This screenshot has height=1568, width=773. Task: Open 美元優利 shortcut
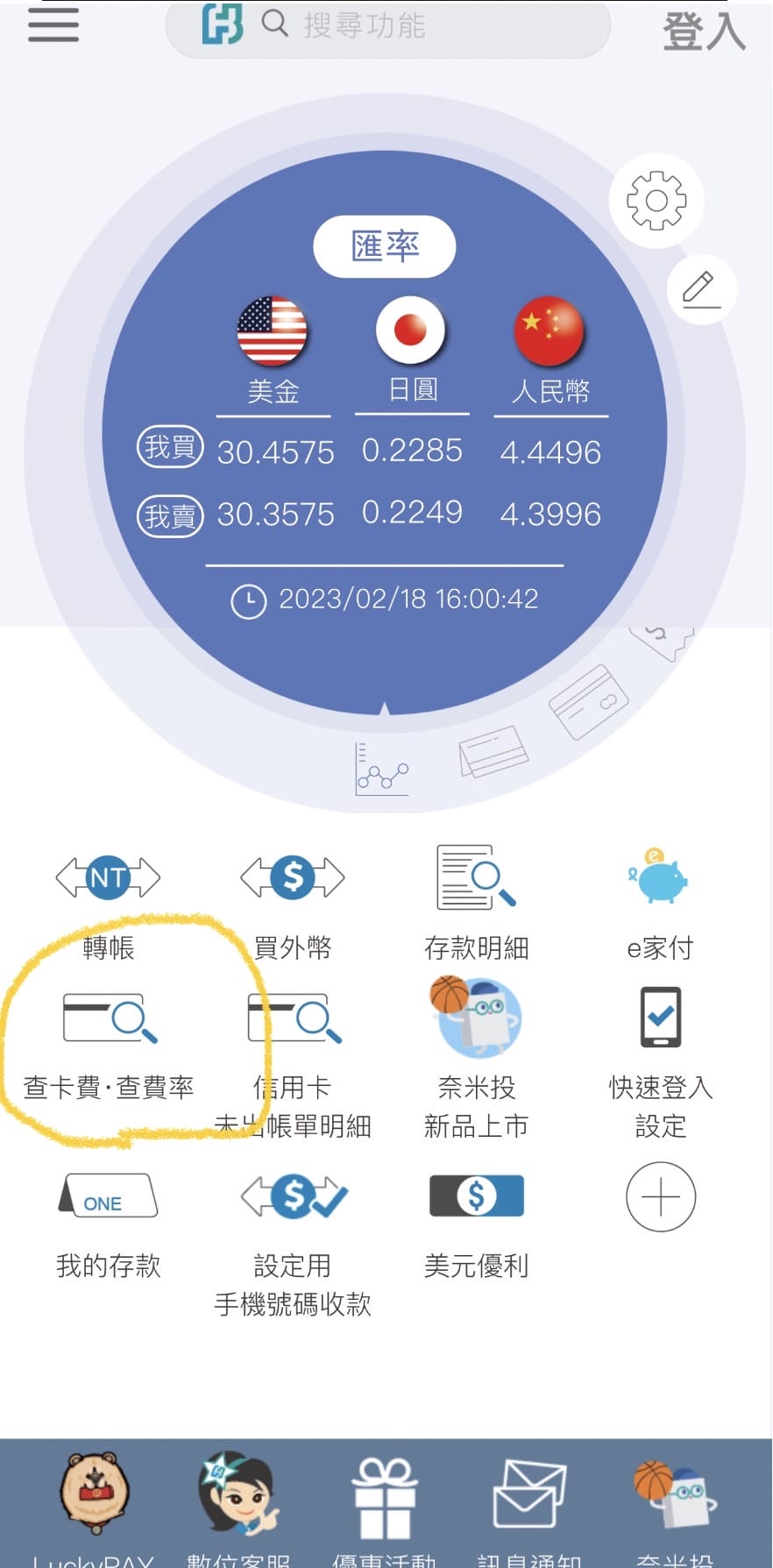476,1223
